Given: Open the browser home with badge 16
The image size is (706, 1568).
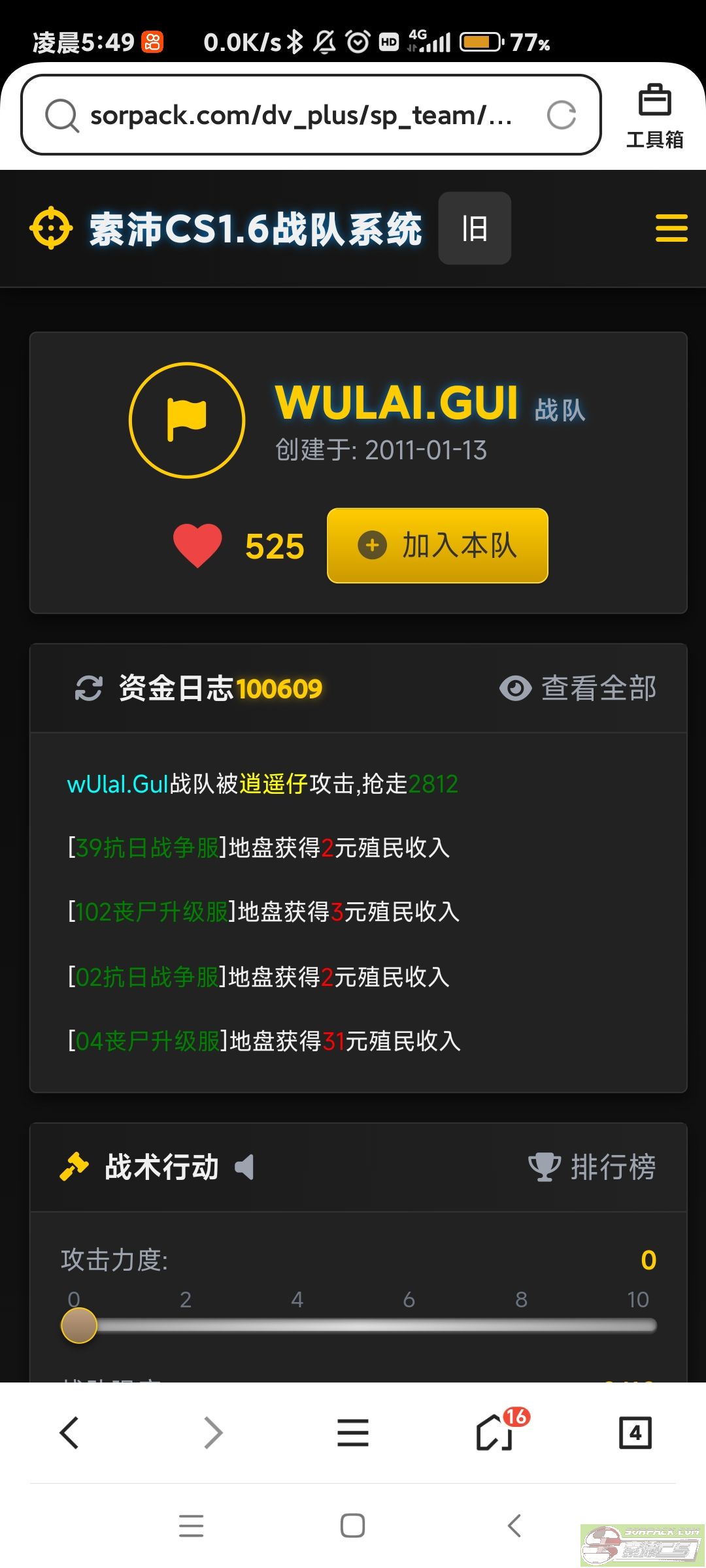Looking at the screenshot, I should coord(496,1433).
